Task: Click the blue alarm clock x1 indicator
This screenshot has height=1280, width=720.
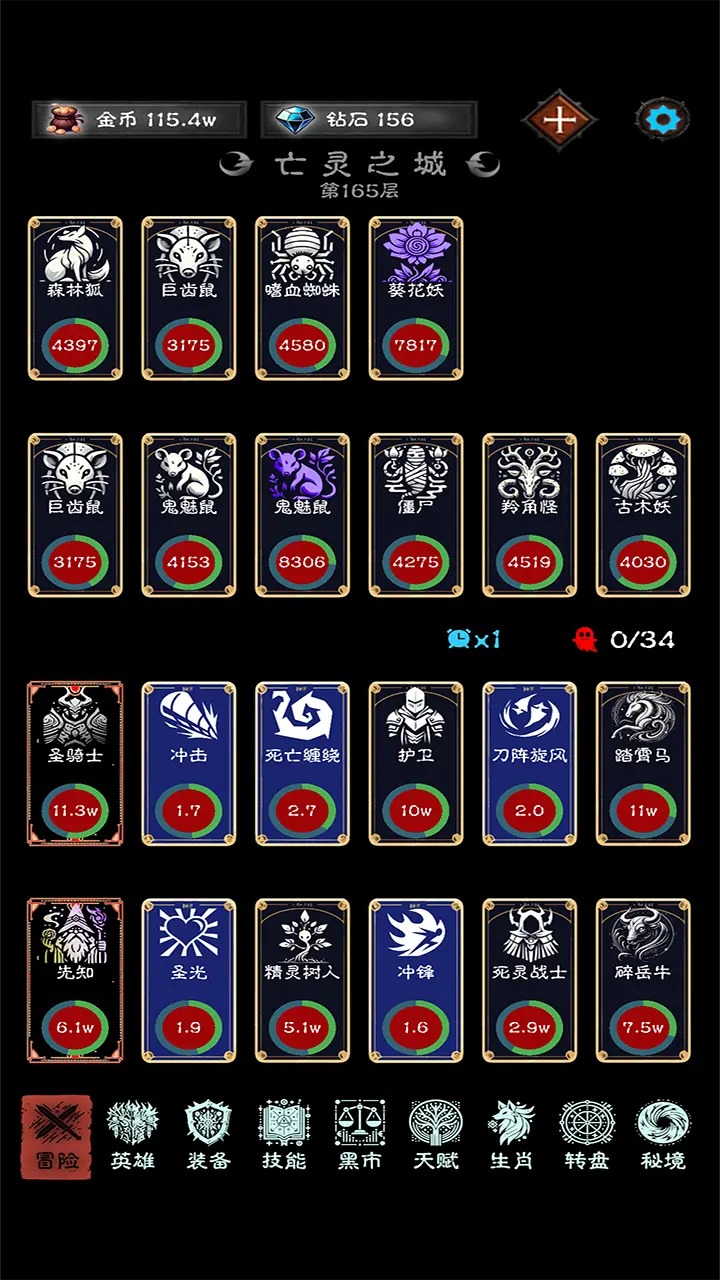Action: [473, 640]
